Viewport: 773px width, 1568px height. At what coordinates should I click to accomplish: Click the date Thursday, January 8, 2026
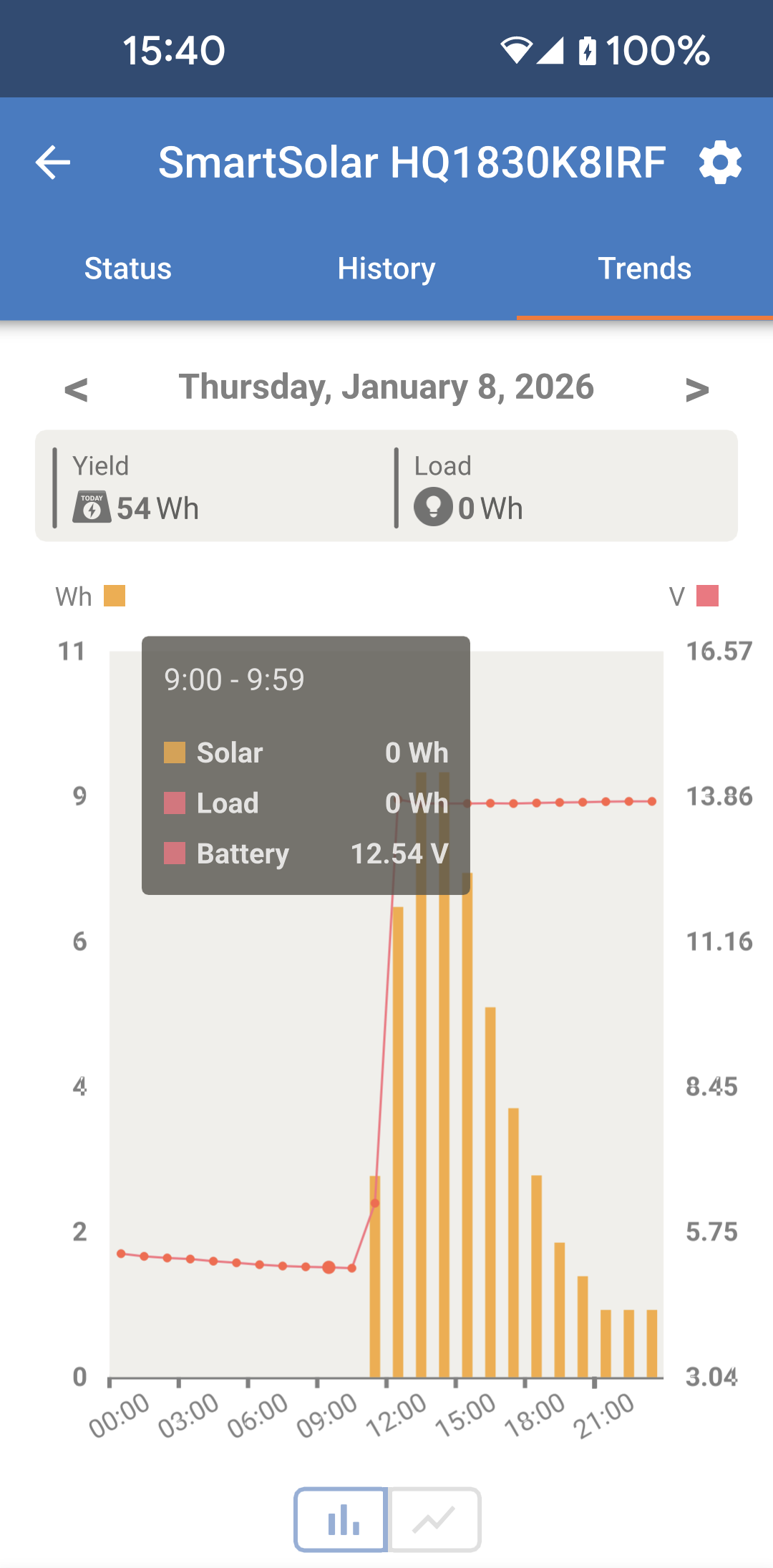coord(386,387)
